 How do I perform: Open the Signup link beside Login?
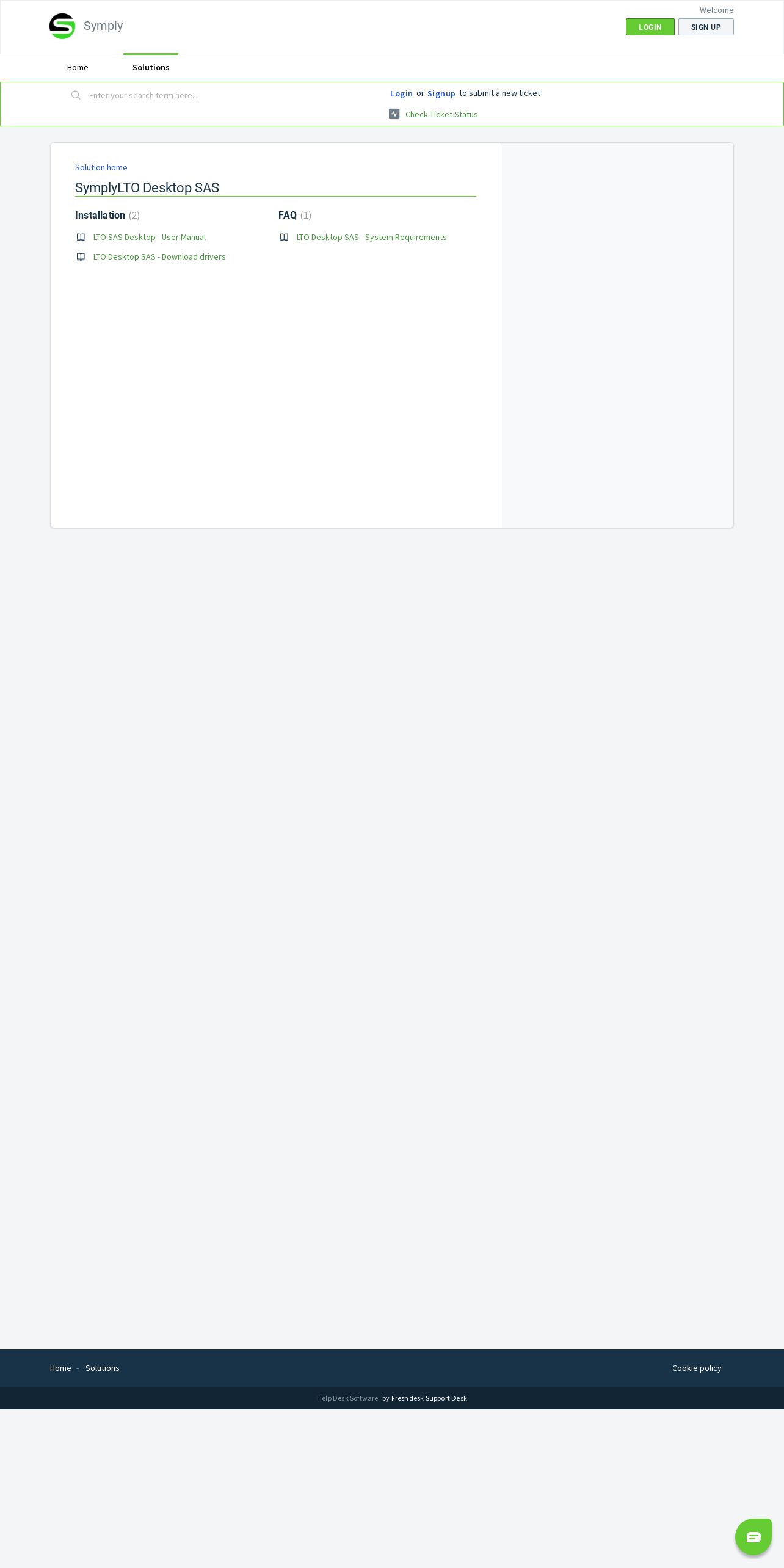click(x=441, y=93)
